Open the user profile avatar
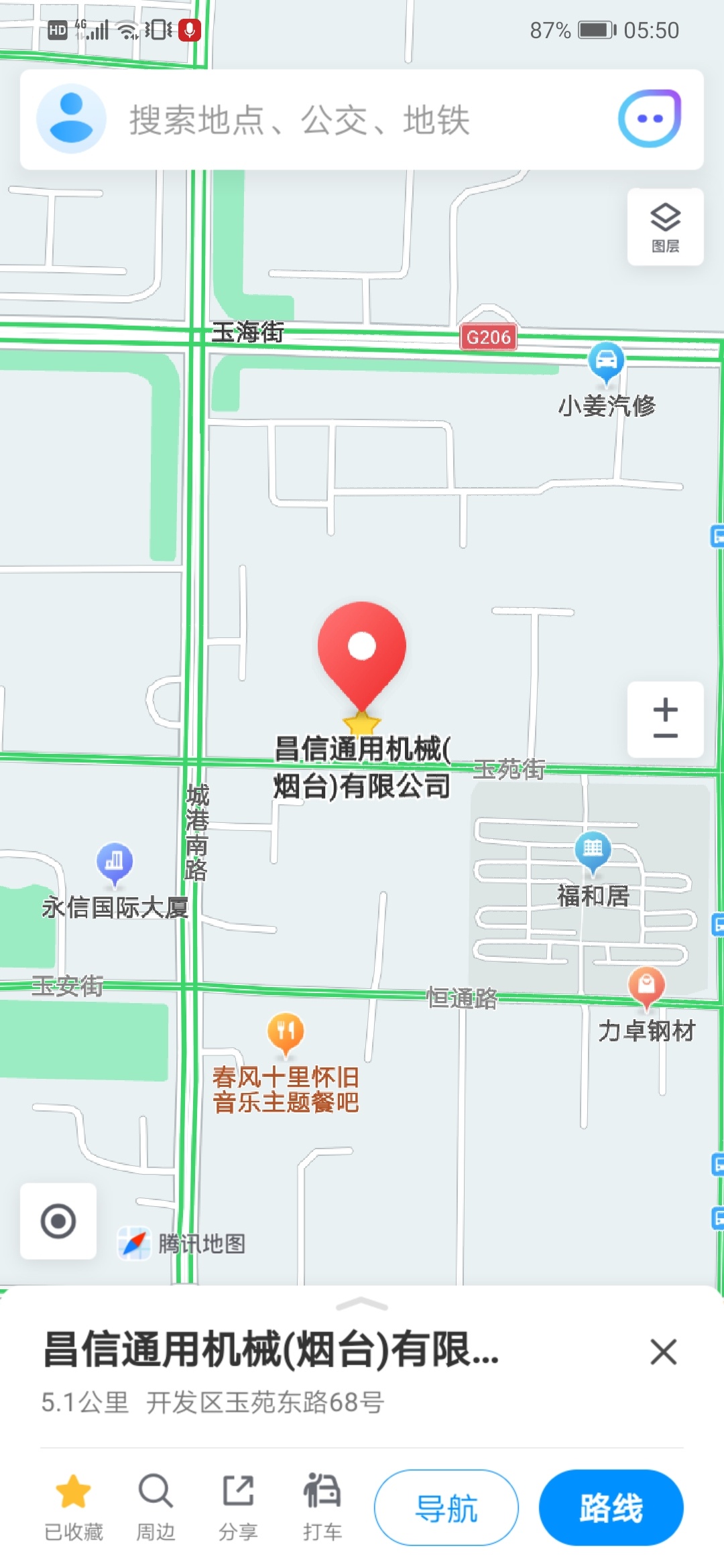Image resolution: width=724 pixels, height=1568 pixels. pos(71,119)
